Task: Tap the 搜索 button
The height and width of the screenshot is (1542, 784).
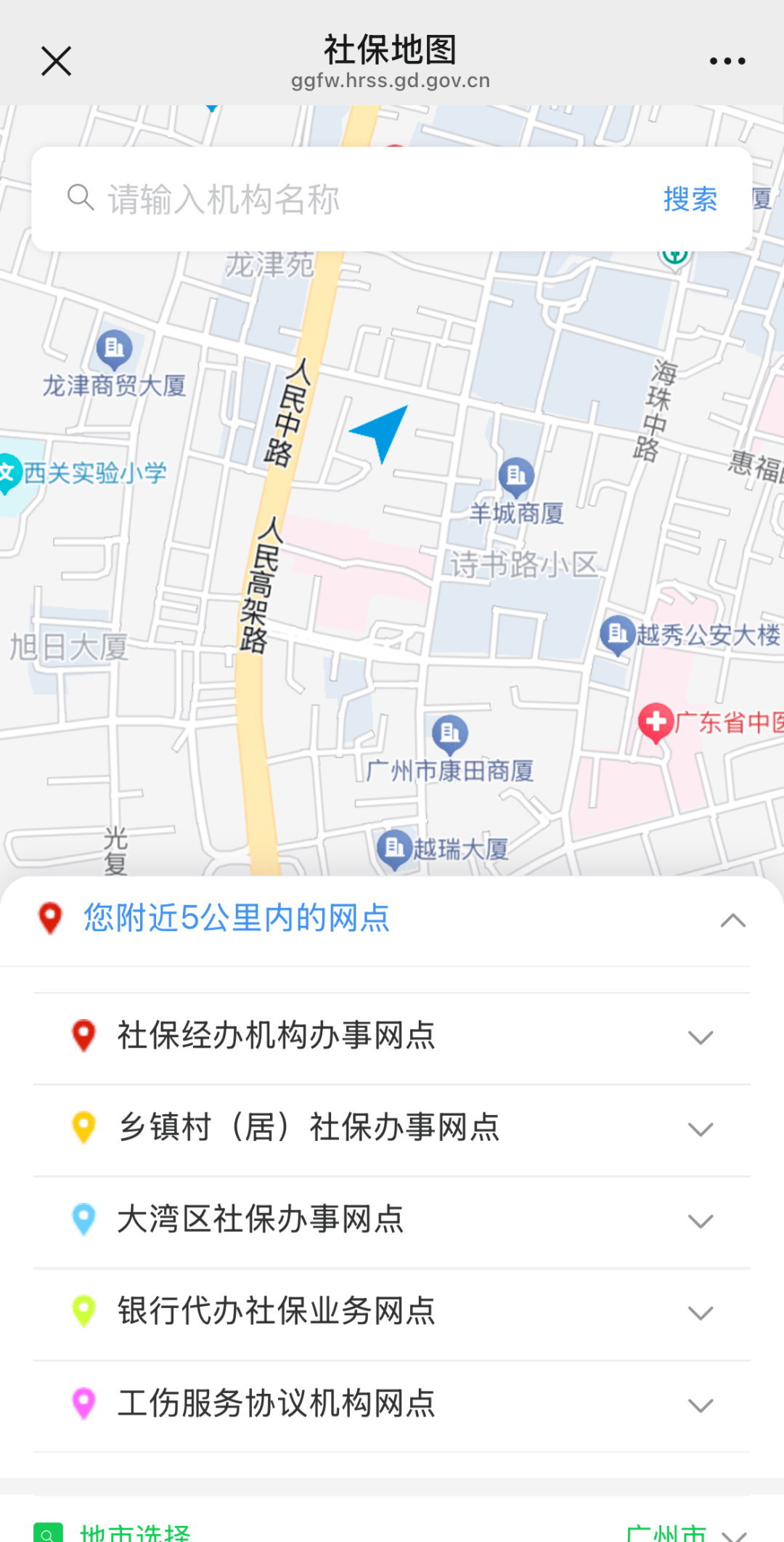Action: (x=690, y=199)
